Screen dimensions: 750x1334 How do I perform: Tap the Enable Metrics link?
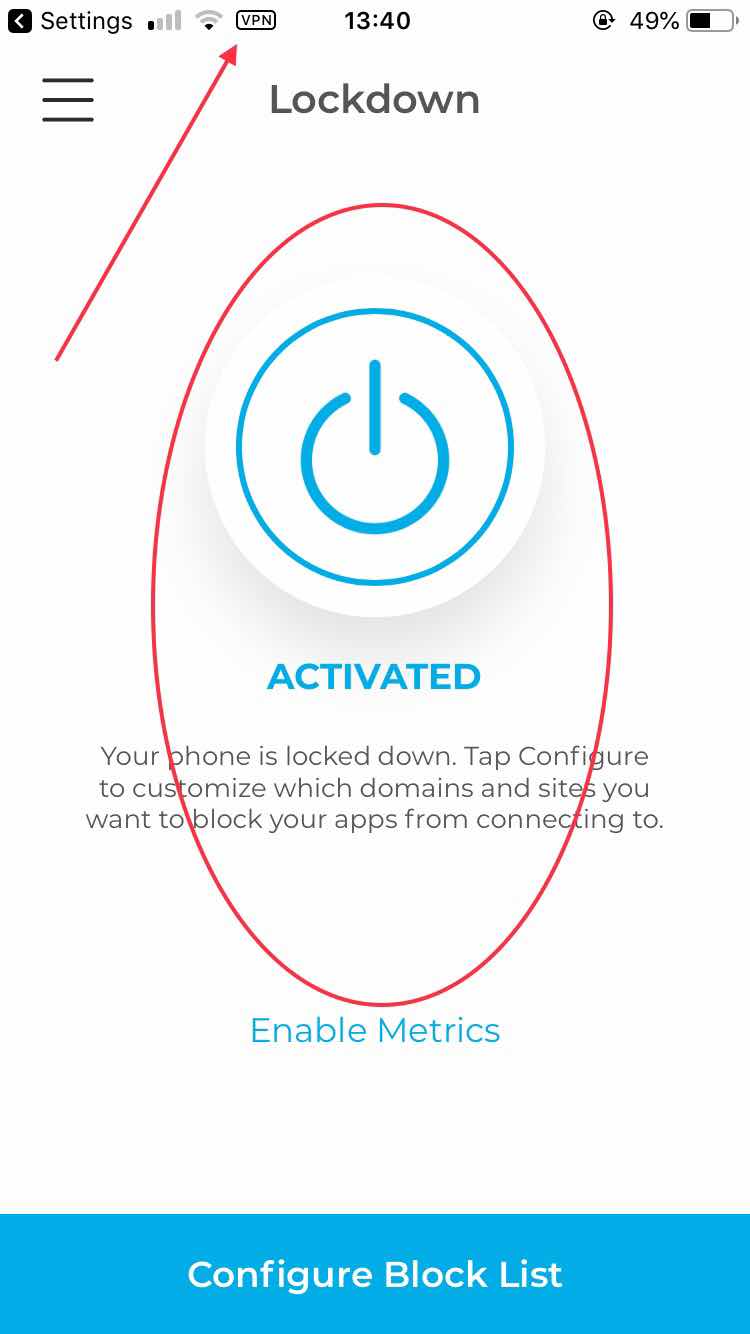point(375,1030)
